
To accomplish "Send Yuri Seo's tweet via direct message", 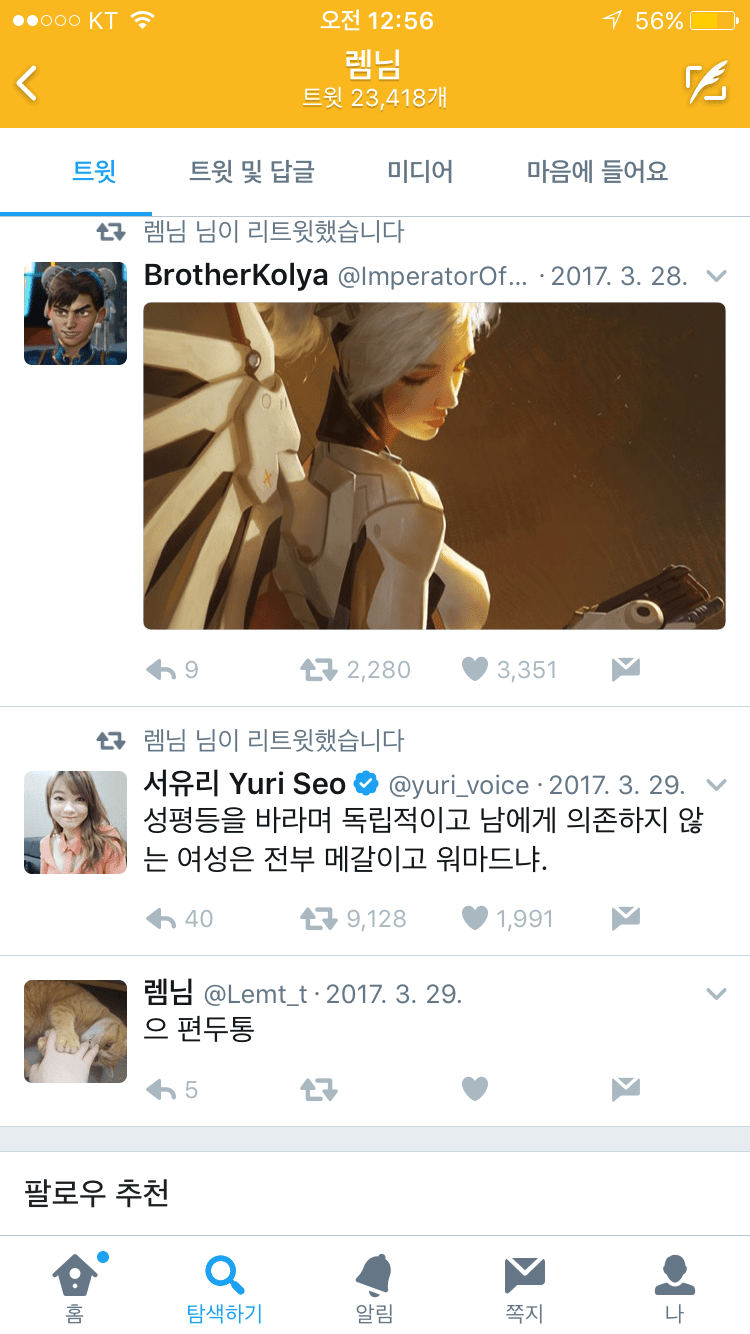I will (x=626, y=918).
